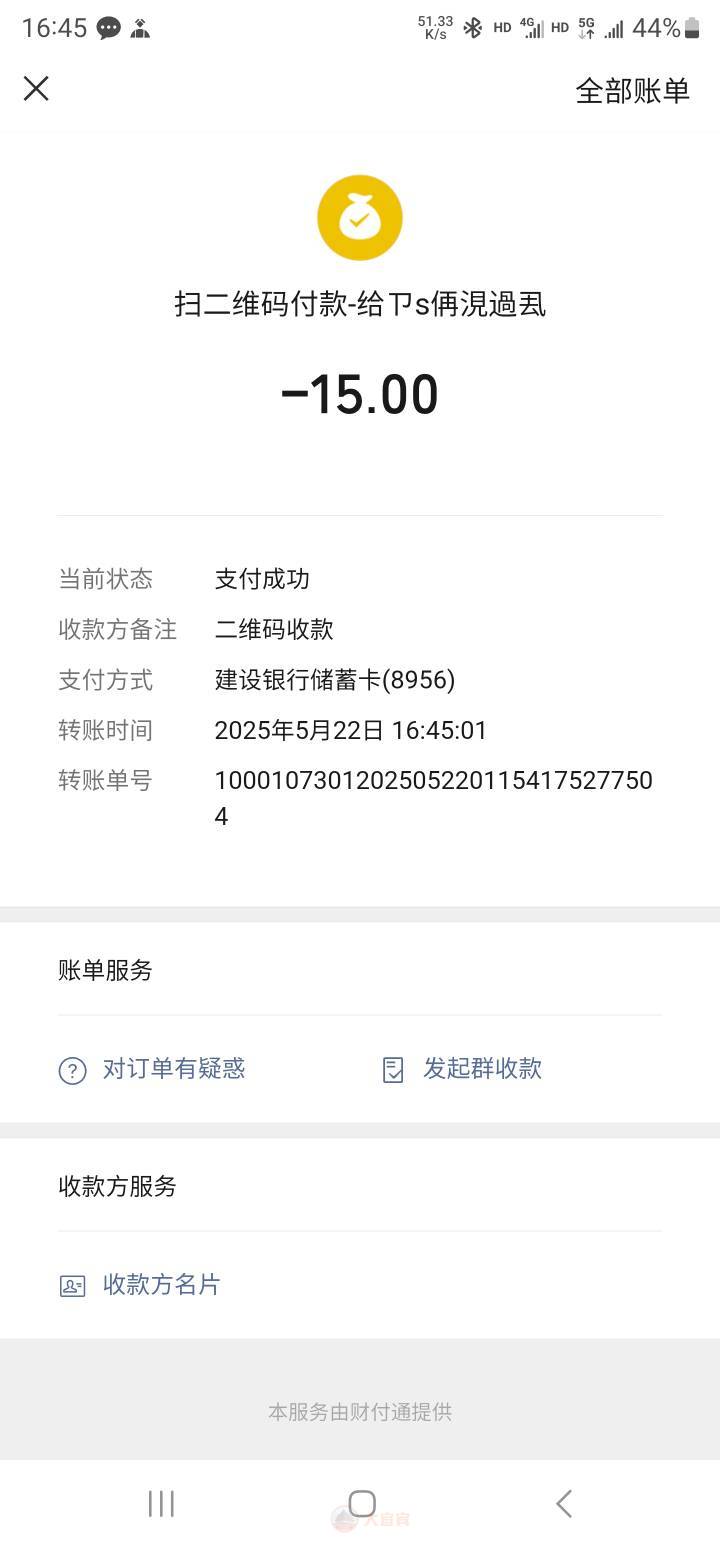
Task: Go back using system navigation
Action: point(563,1503)
